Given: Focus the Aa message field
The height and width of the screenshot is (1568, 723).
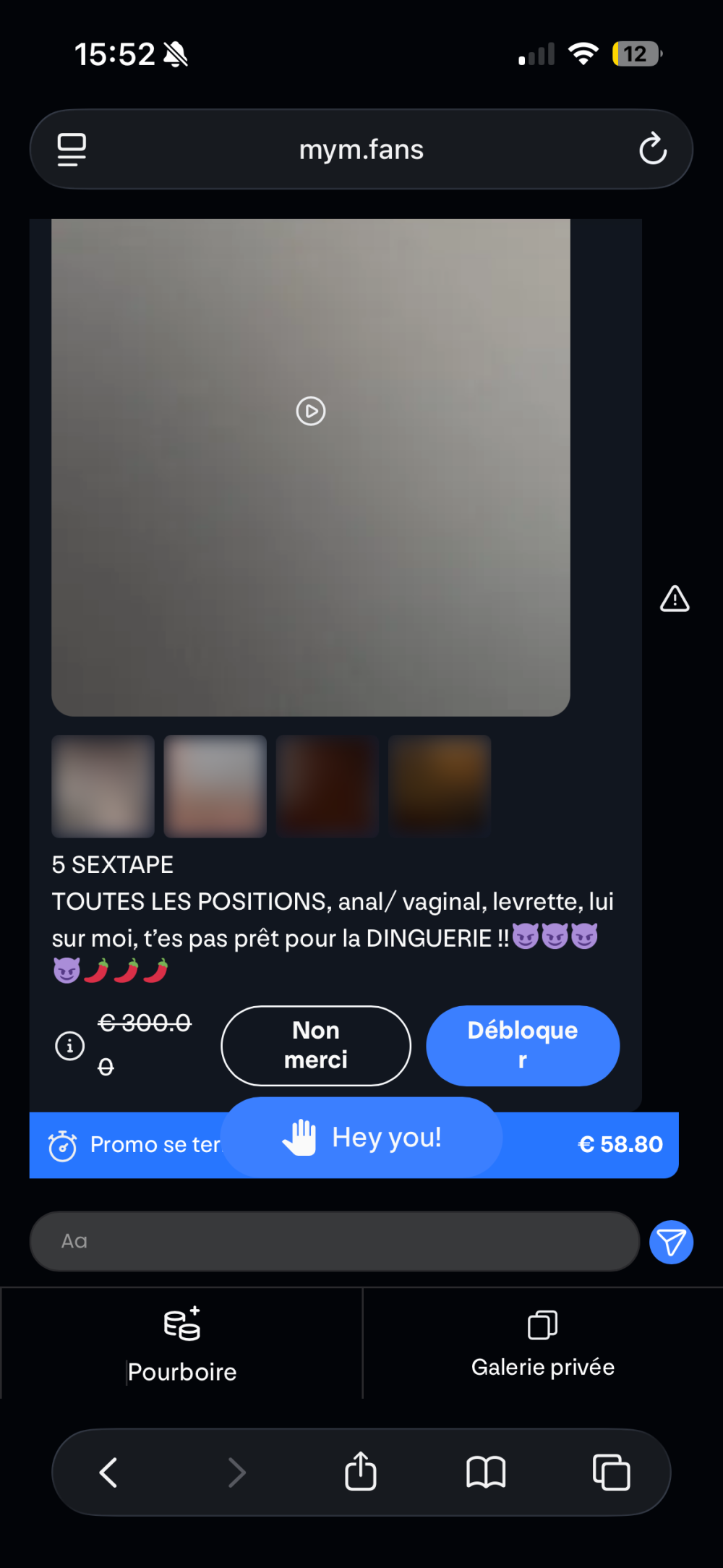Looking at the screenshot, I should pos(334,1241).
